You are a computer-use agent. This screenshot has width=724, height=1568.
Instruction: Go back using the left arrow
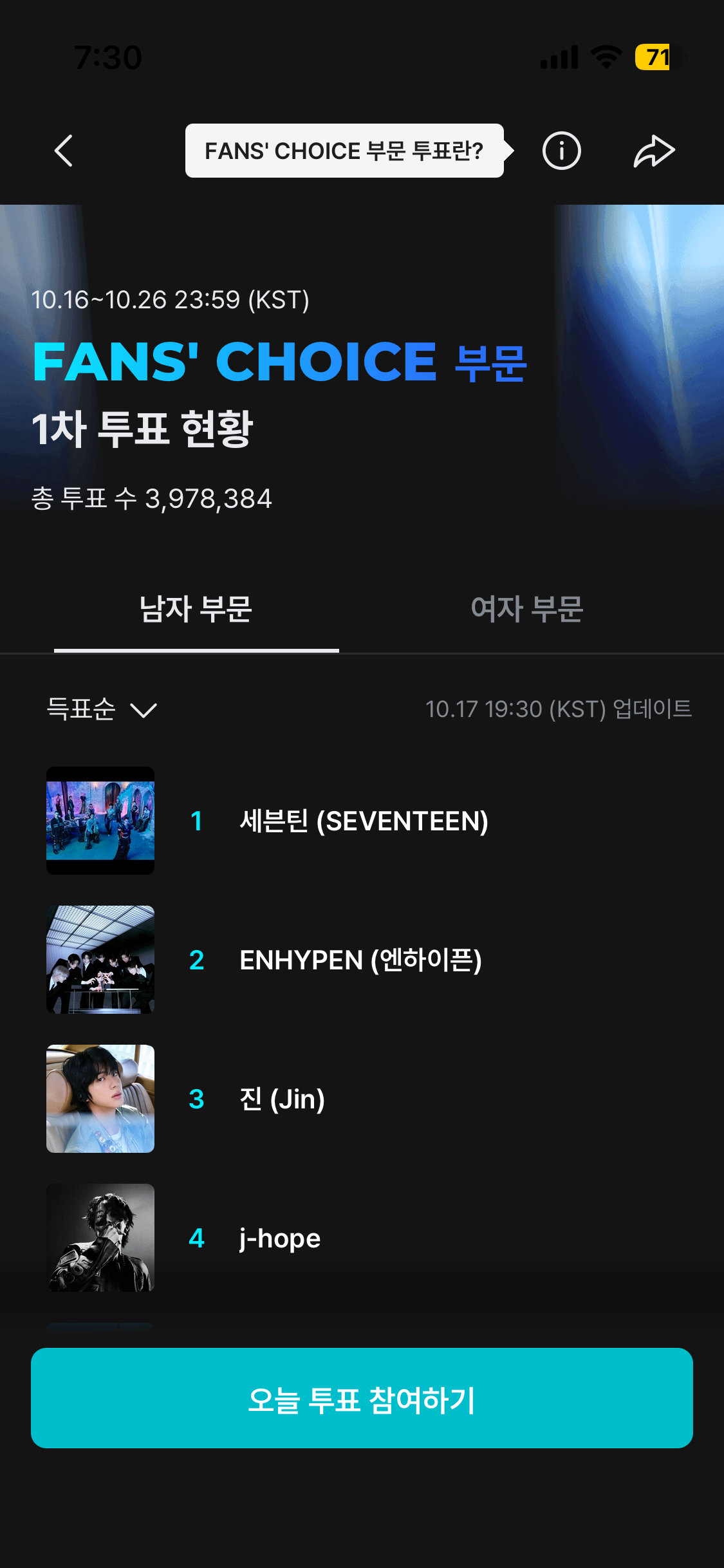(63, 151)
